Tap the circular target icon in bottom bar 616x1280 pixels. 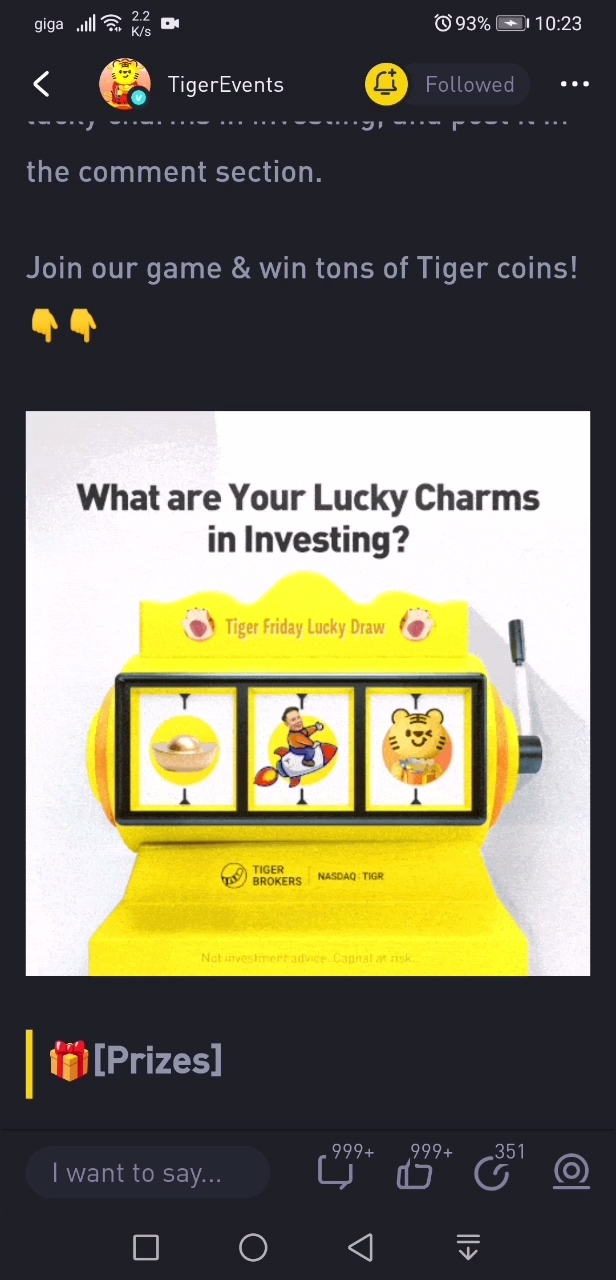point(571,1172)
